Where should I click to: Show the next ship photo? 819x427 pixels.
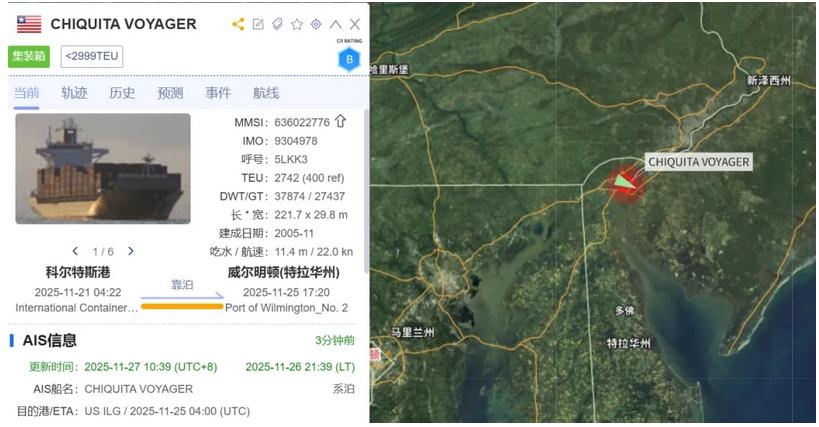(x=130, y=251)
